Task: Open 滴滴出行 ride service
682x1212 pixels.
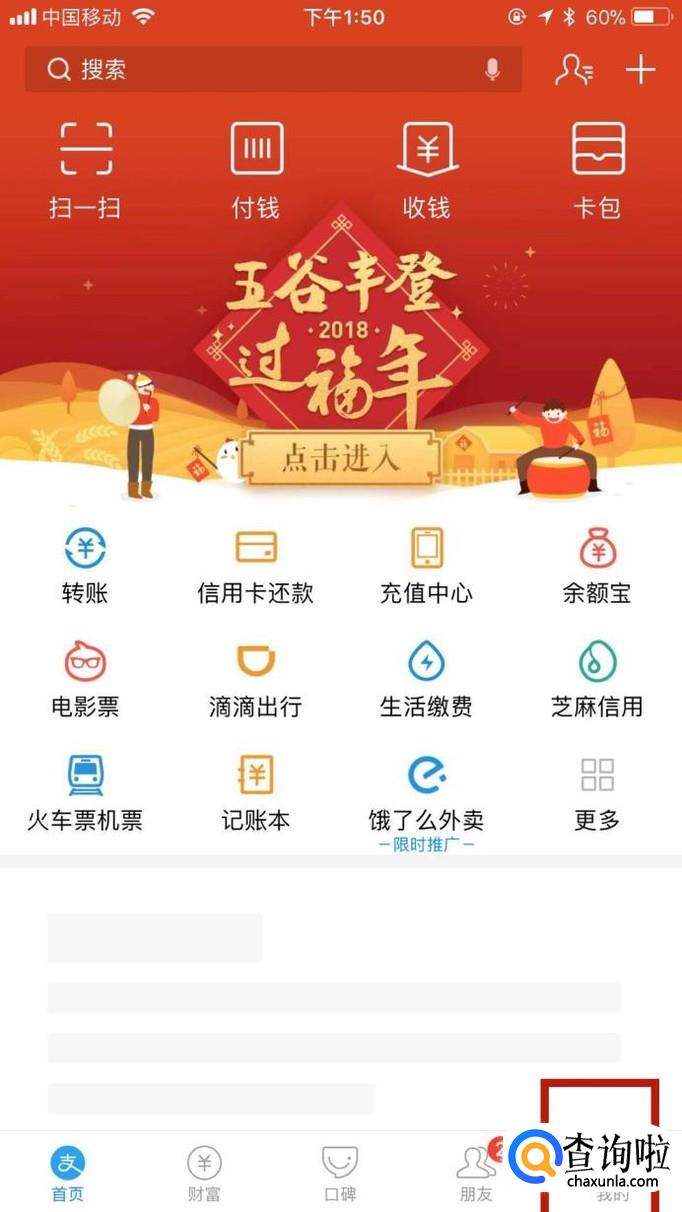Action: [x=256, y=680]
